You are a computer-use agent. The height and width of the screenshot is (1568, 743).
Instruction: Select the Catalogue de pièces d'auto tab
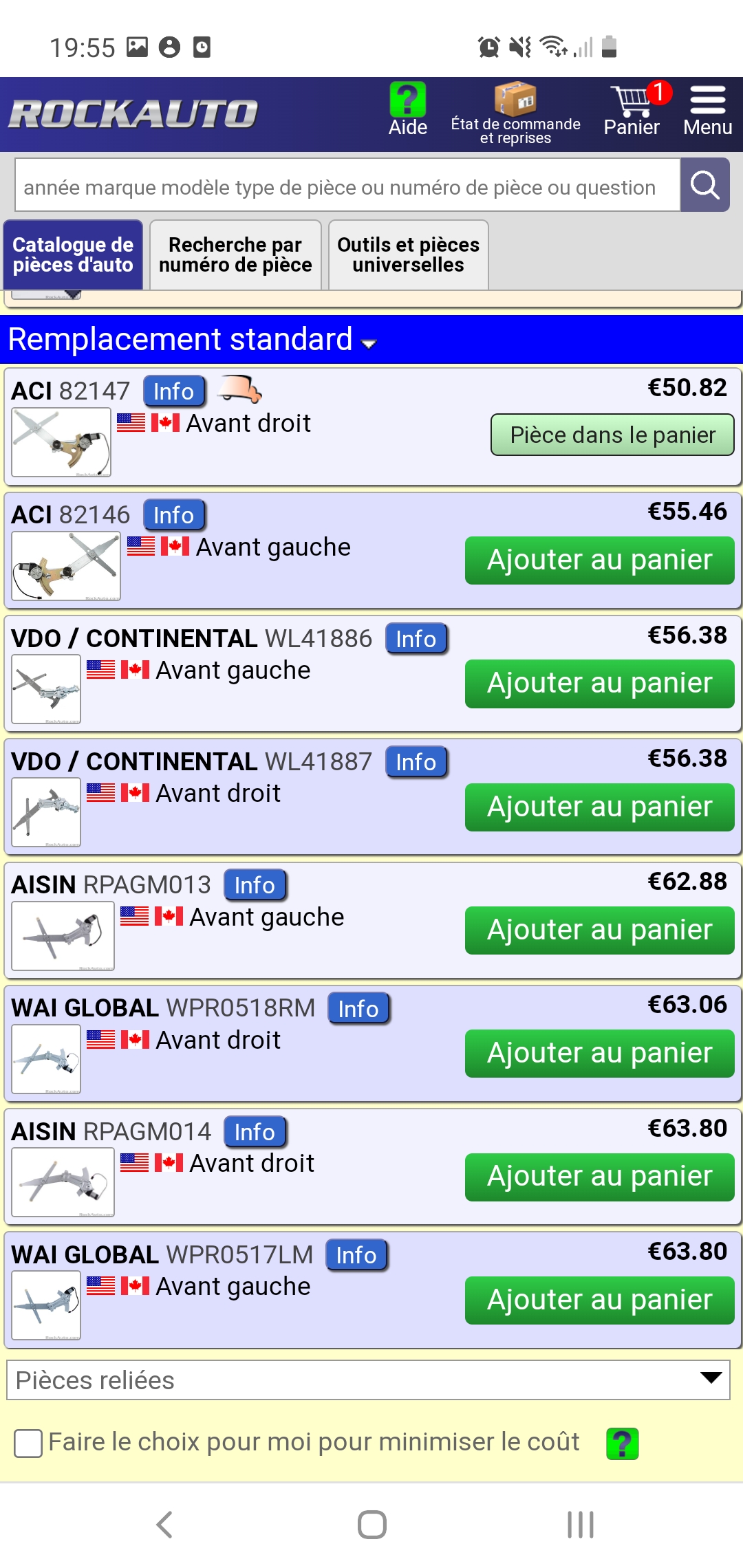[x=73, y=255]
